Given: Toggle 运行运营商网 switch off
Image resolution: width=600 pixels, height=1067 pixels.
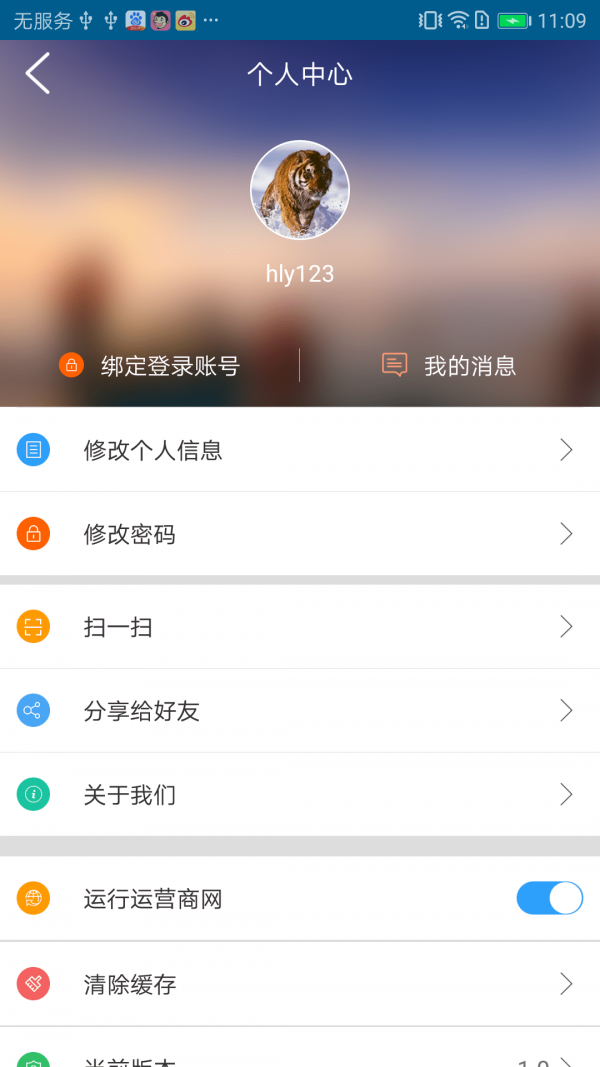Looking at the screenshot, I should [x=549, y=898].
